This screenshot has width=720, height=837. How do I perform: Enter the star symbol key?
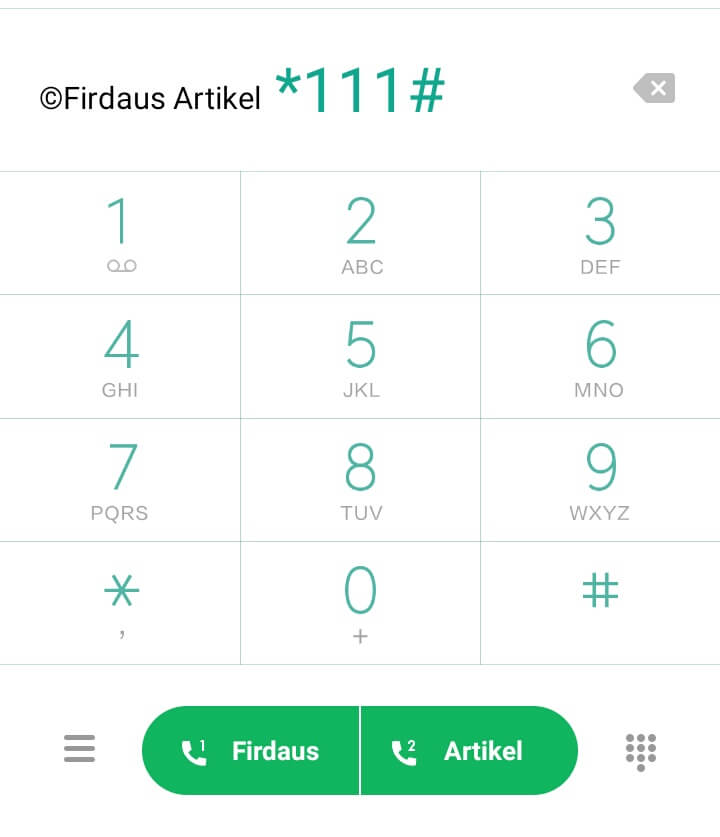(x=120, y=603)
